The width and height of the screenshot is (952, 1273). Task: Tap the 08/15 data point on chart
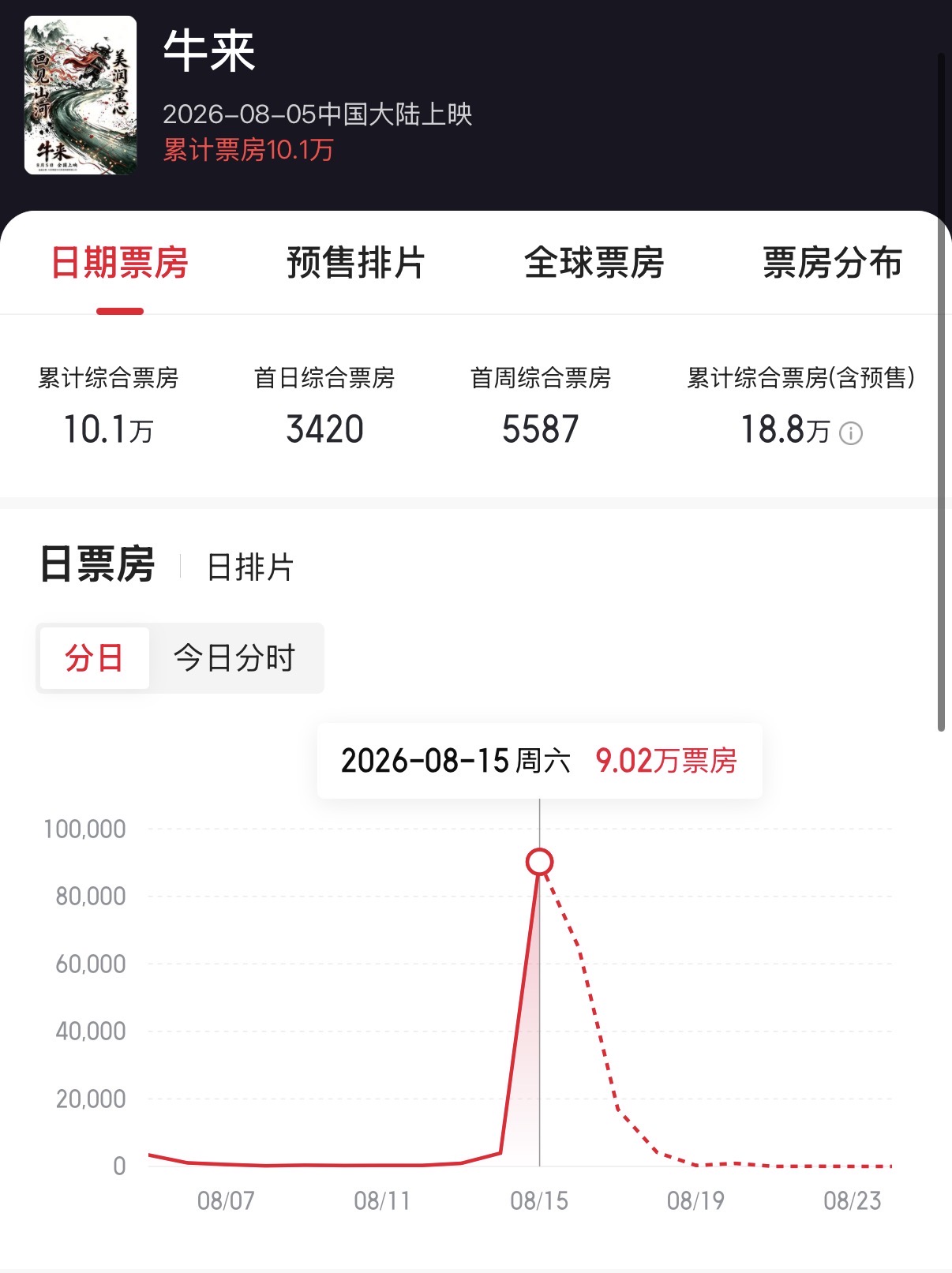[x=539, y=862]
